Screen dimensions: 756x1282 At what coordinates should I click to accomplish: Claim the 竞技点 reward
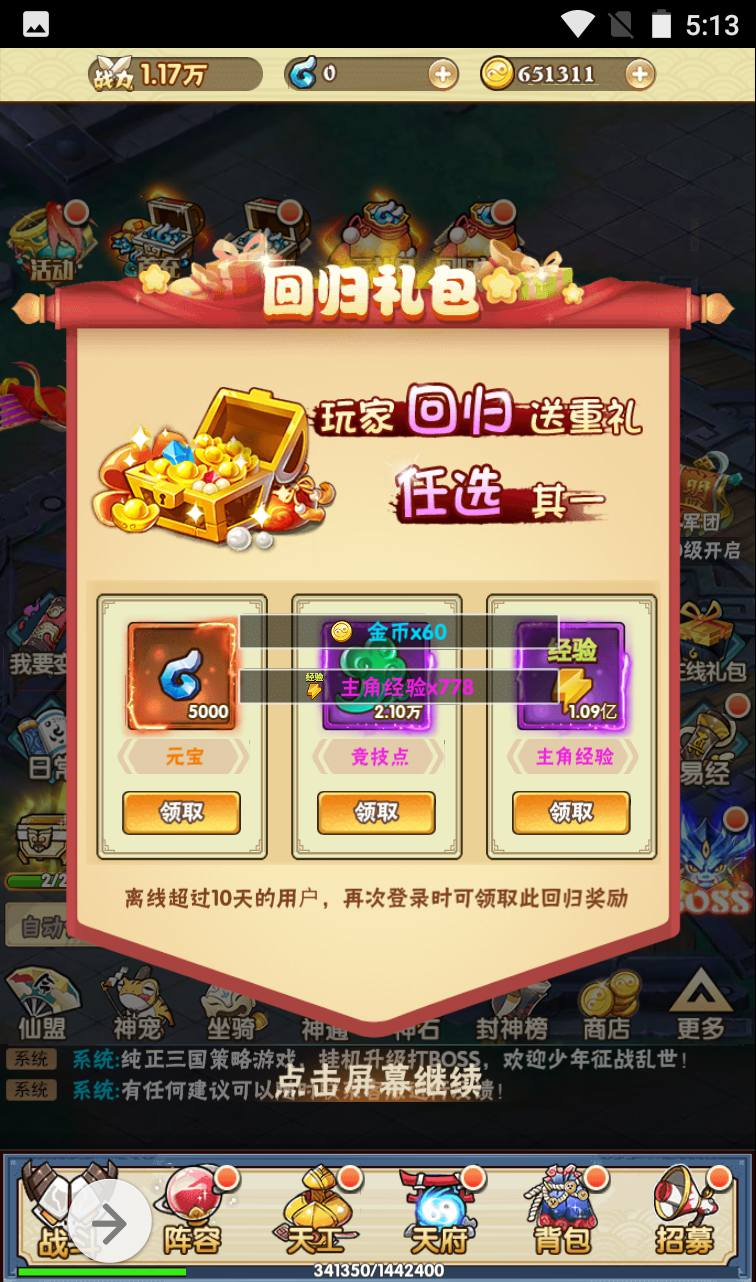[376, 813]
